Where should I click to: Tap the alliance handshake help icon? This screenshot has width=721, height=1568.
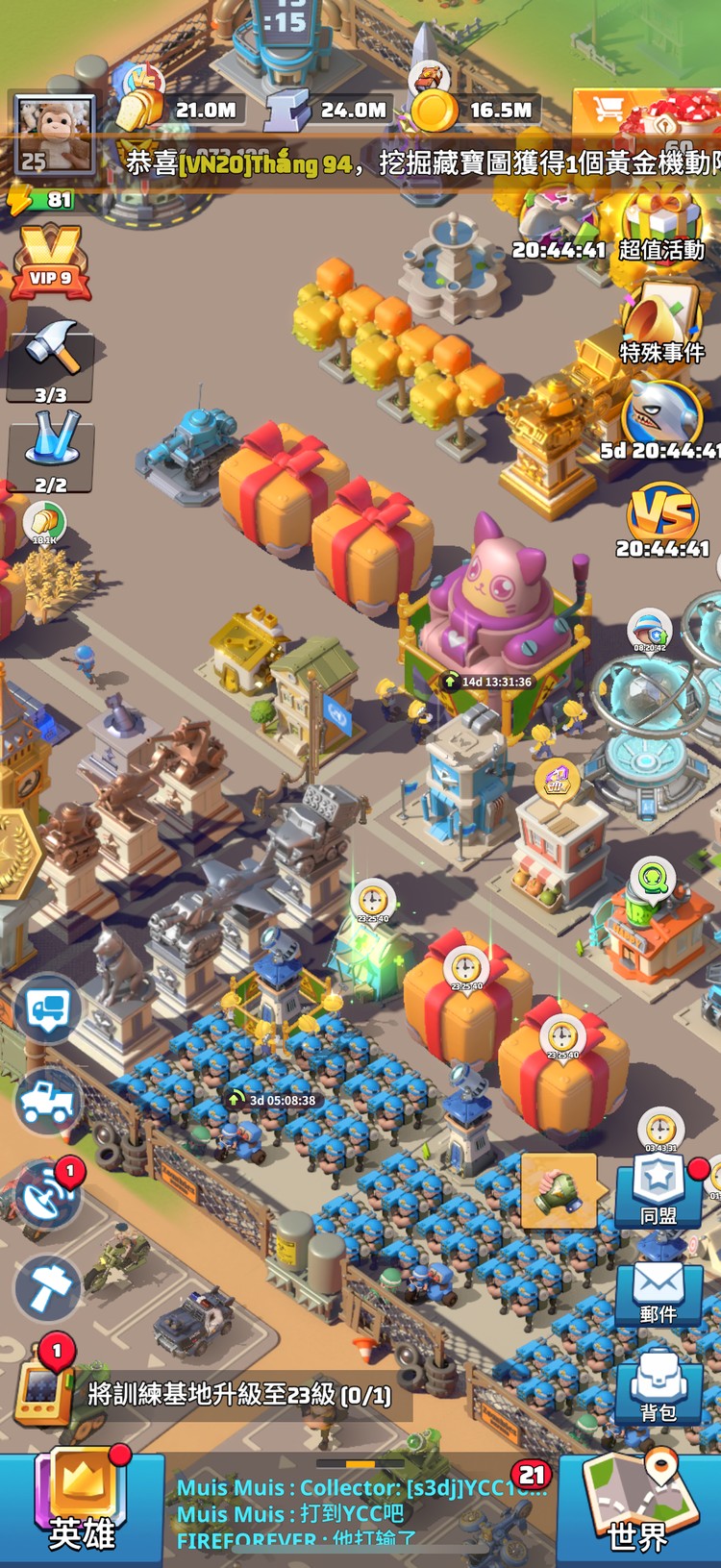click(560, 1191)
